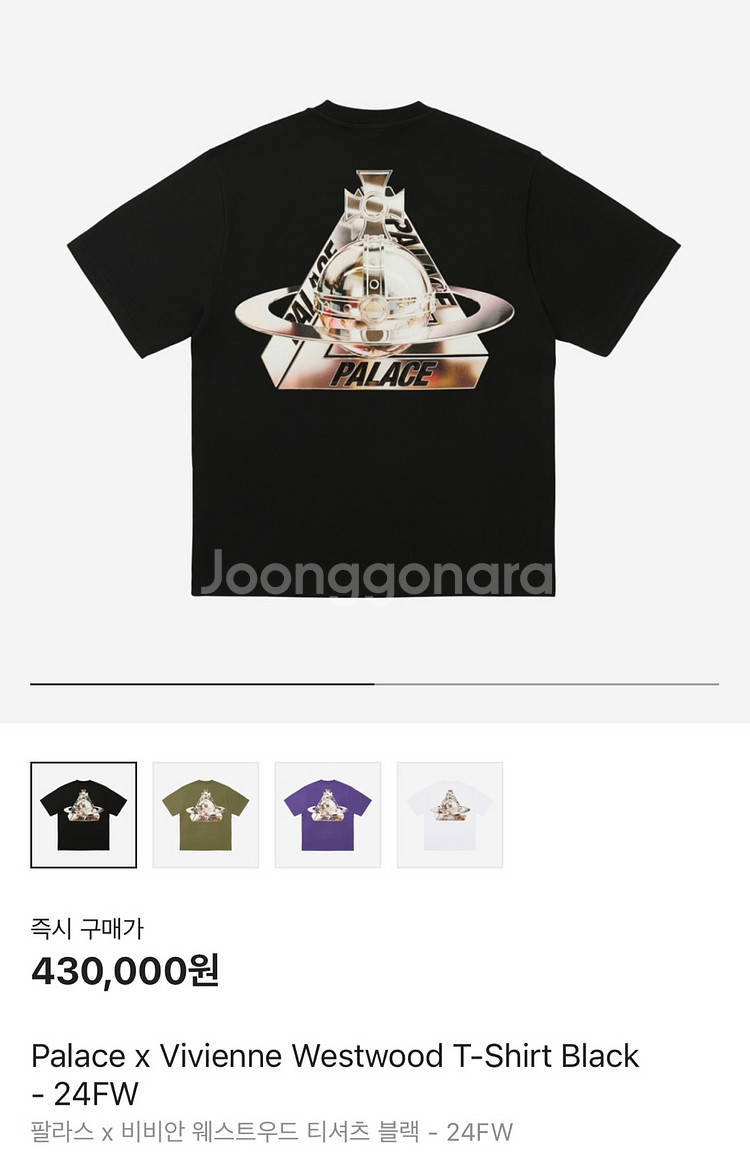Select the purple T-shirt thumbnail
The height and width of the screenshot is (1156, 750).
[328, 815]
